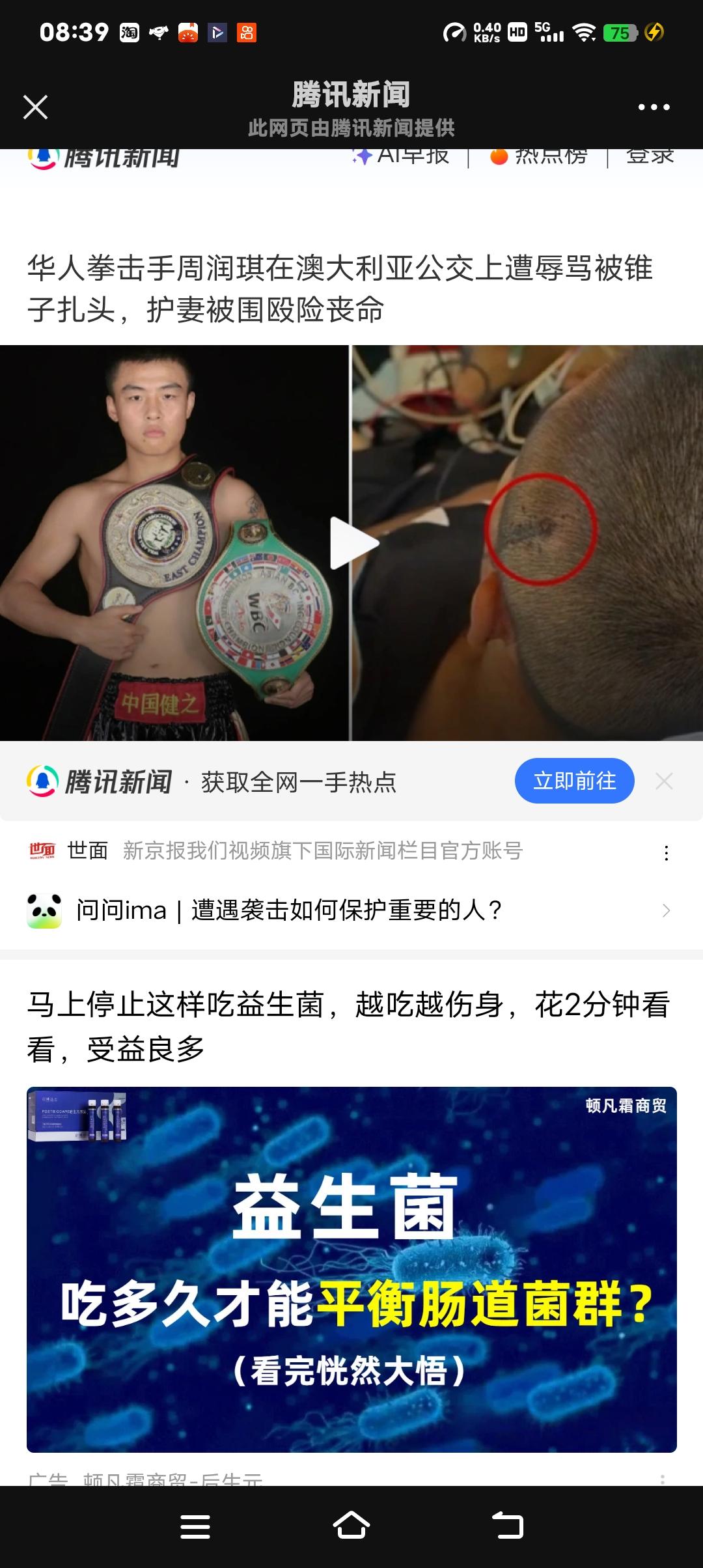The width and height of the screenshot is (703, 1568).
Task: Dismiss the 腾讯新闻 promo banner
Action: coord(664,781)
